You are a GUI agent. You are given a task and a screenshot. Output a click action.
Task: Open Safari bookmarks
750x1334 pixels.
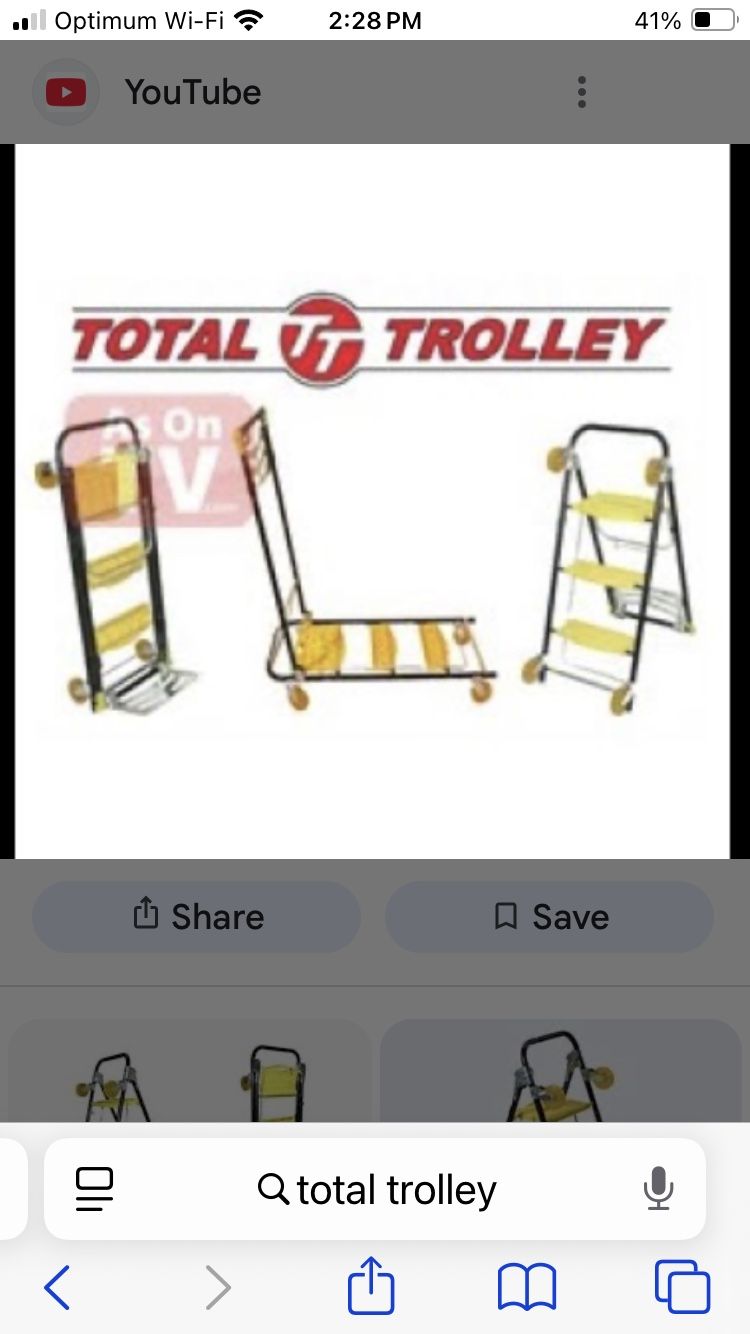coord(526,1287)
